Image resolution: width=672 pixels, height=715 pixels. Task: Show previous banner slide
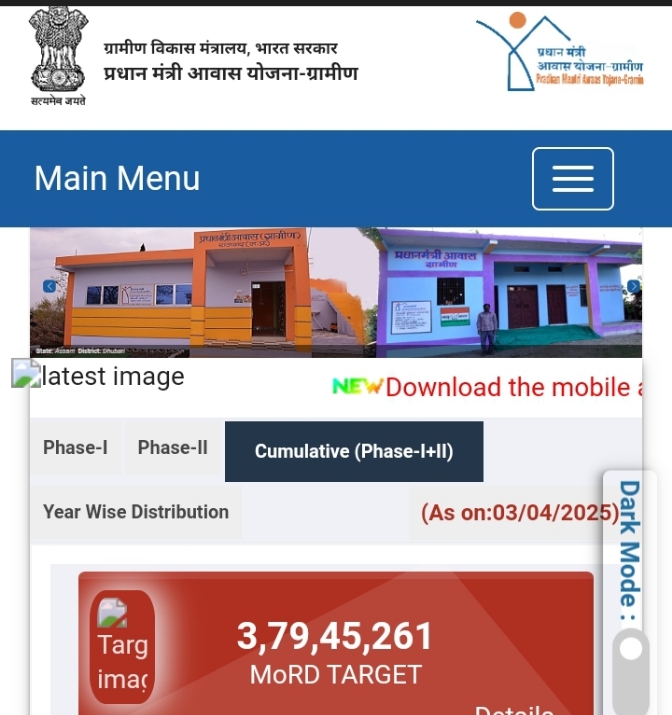[x=49, y=286]
